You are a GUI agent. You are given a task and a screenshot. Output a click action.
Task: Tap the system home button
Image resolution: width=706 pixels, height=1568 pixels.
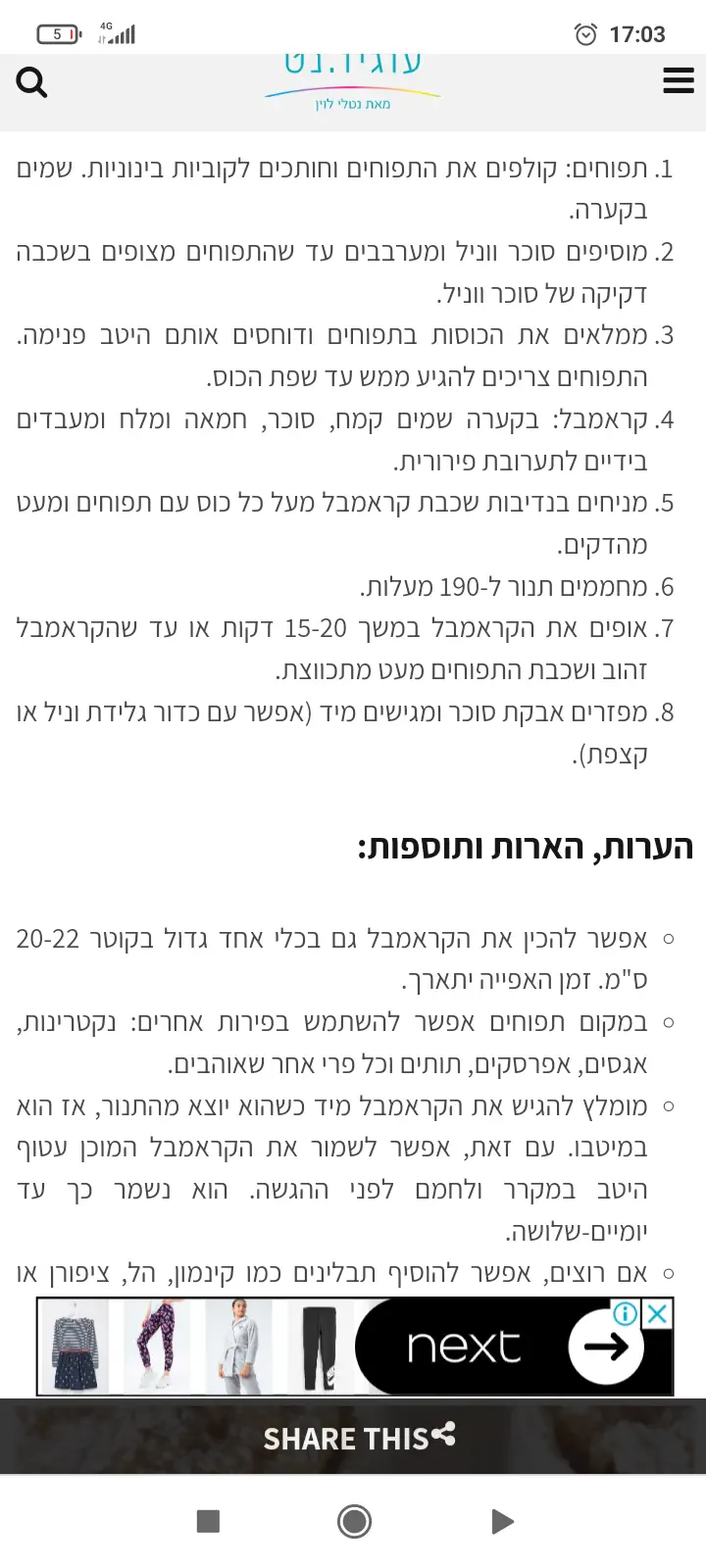(x=354, y=1521)
